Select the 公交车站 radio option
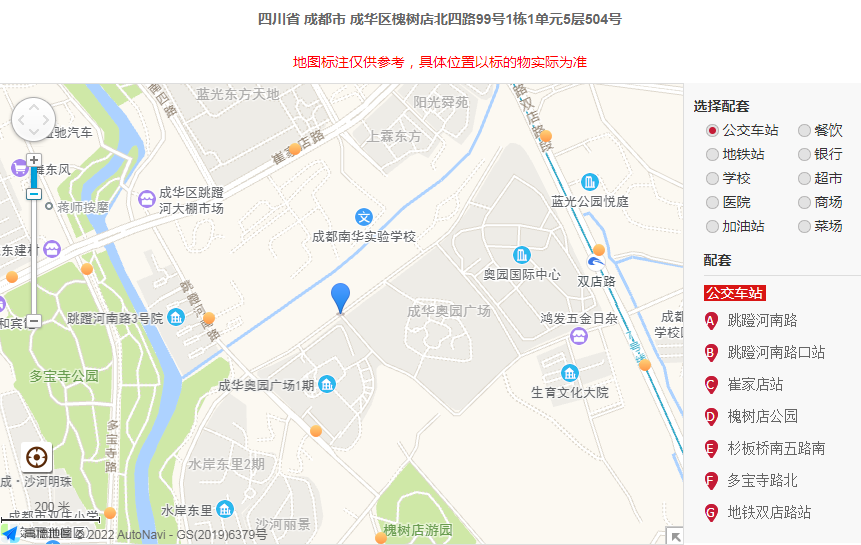The height and width of the screenshot is (545, 861). pyautogui.click(x=712, y=130)
